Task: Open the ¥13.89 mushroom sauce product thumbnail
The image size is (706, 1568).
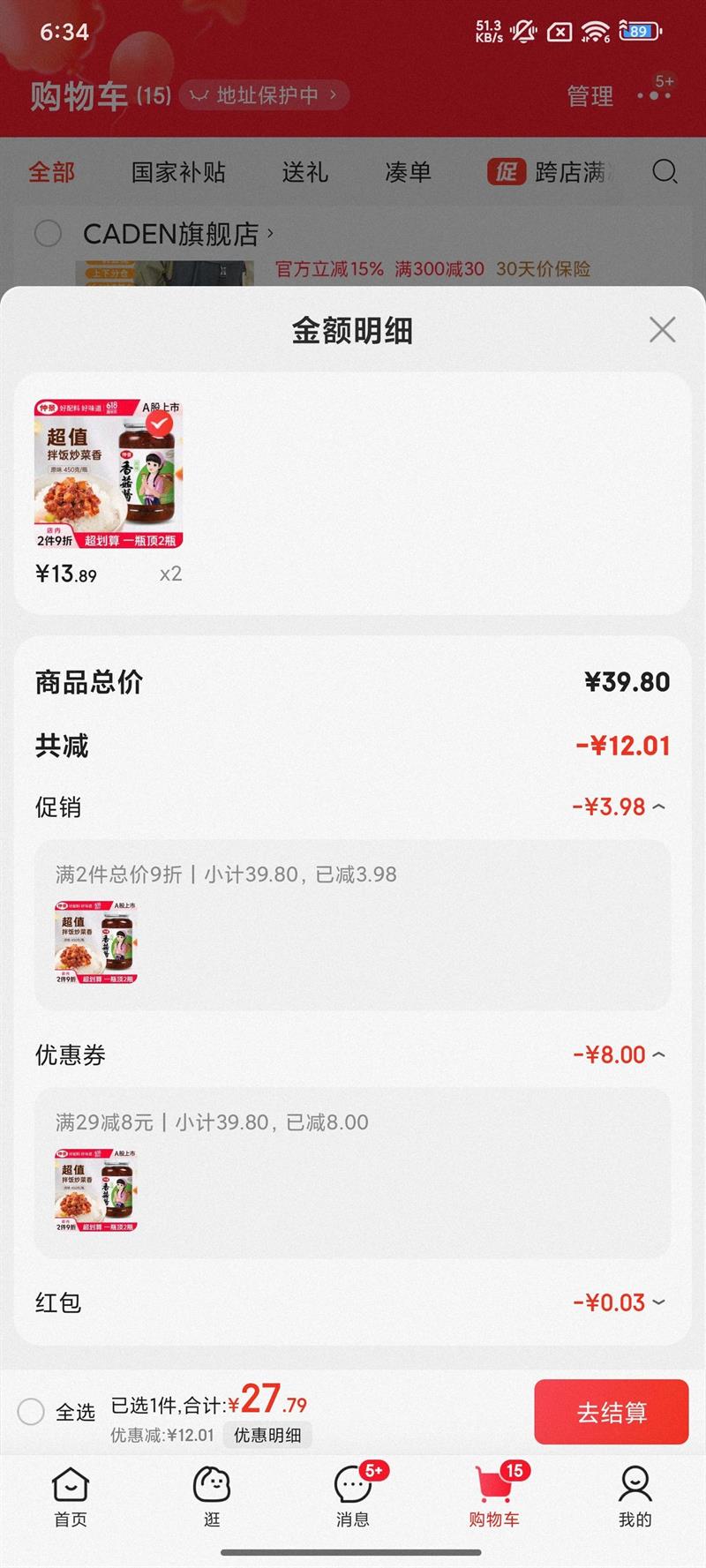Action: point(109,474)
